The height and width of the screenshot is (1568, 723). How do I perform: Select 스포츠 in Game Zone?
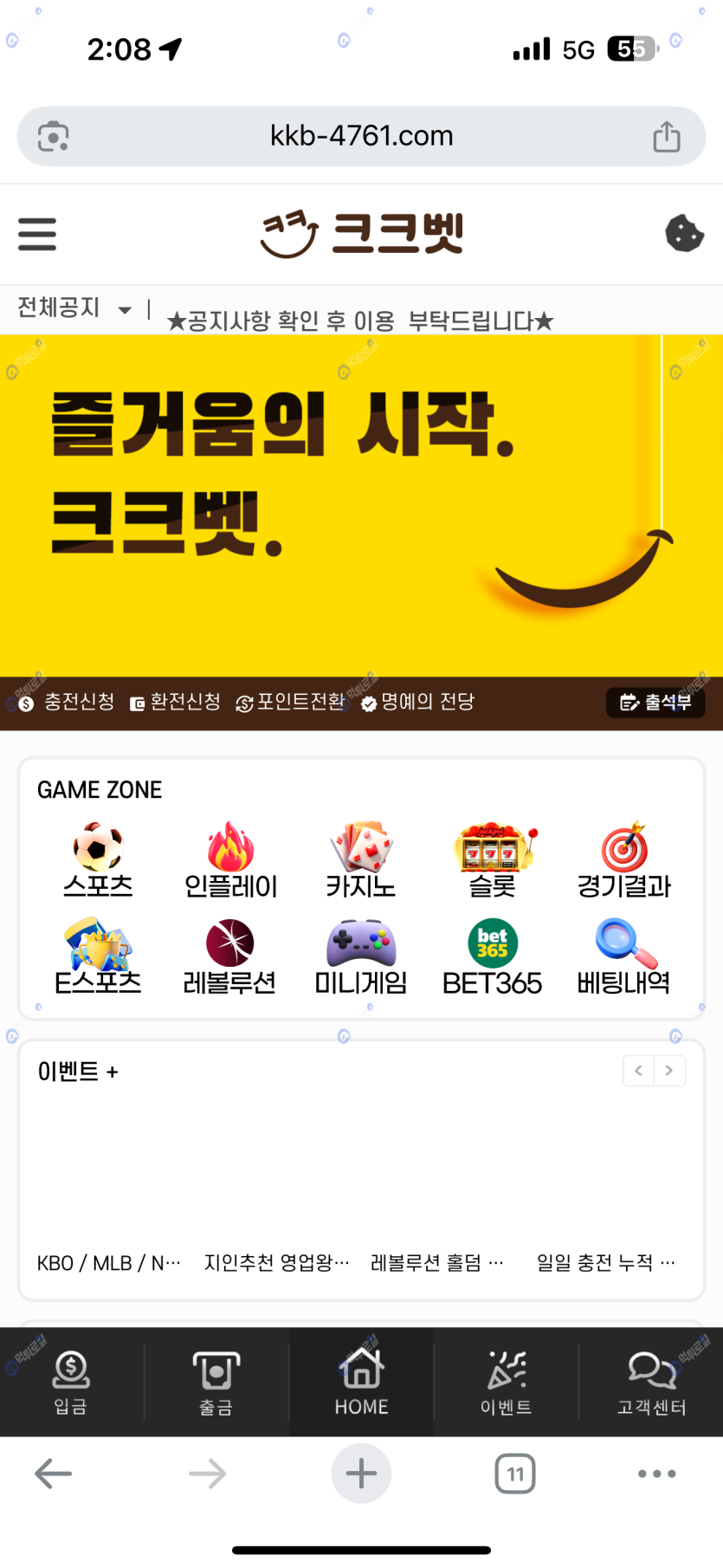pos(98,861)
